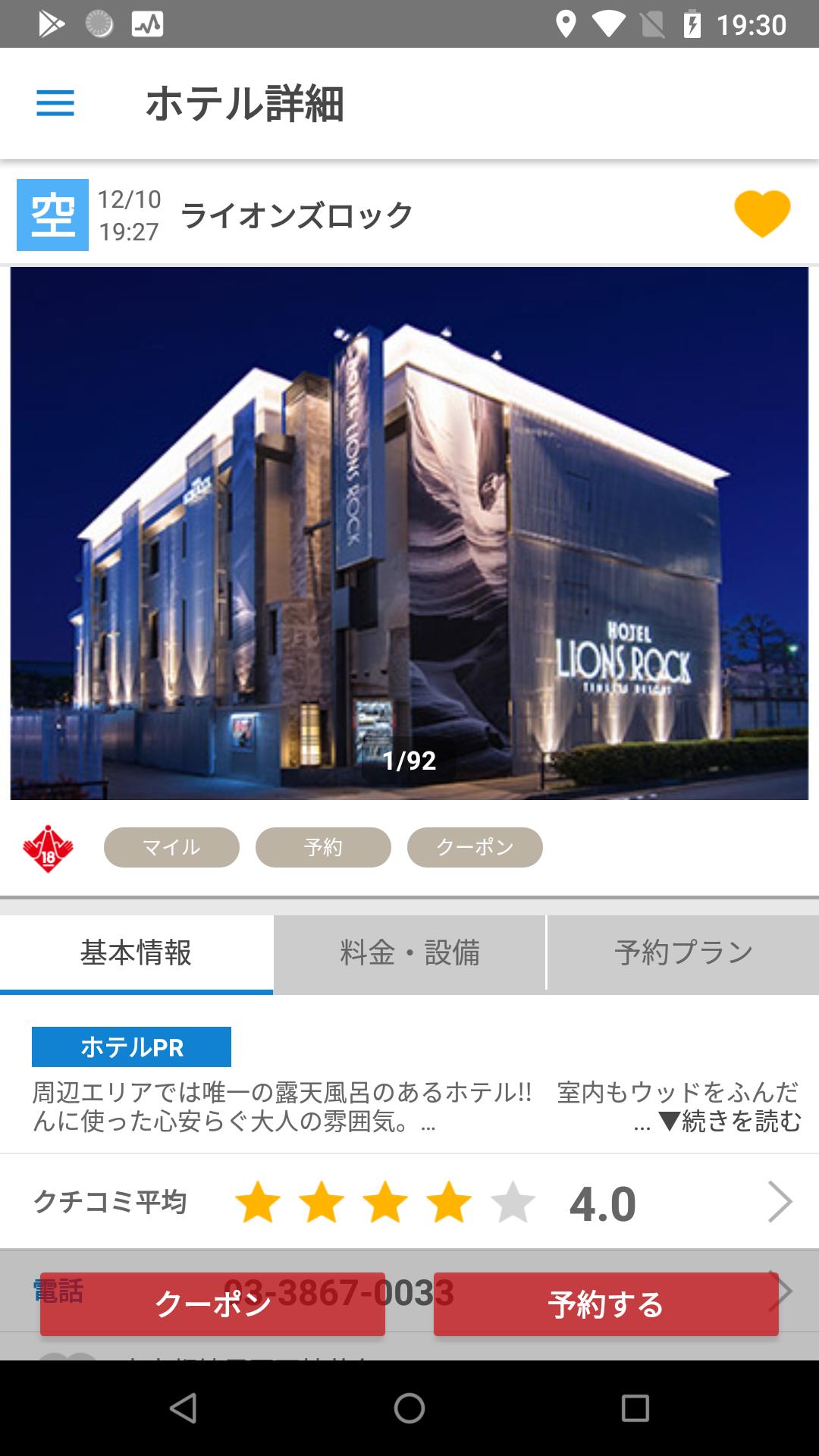Select the マイル pill button
This screenshot has height=1456, width=819.
(x=171, y=847)
